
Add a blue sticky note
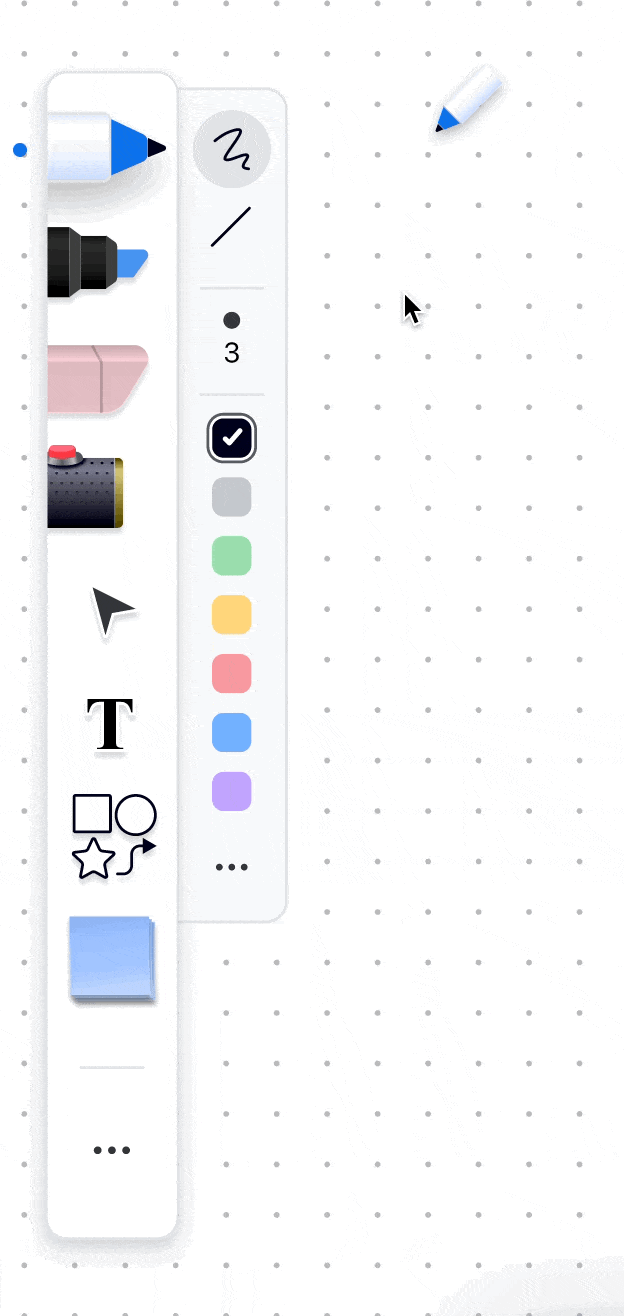click(112, 958)
